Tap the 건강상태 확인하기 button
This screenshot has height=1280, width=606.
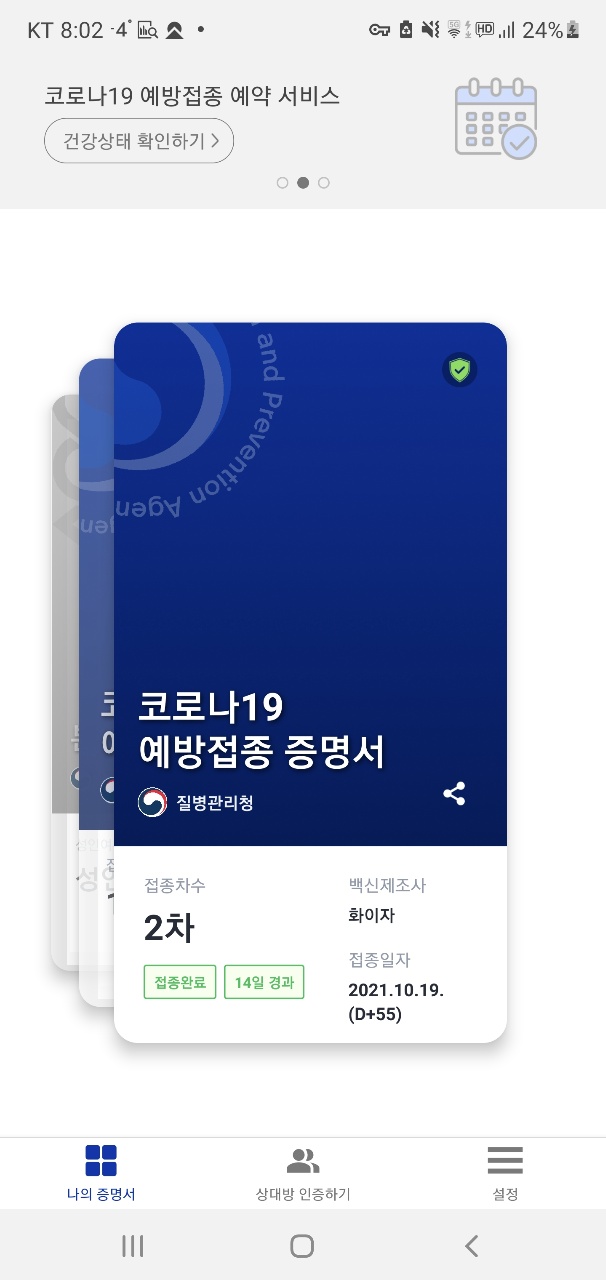click(x=139, y=141)
